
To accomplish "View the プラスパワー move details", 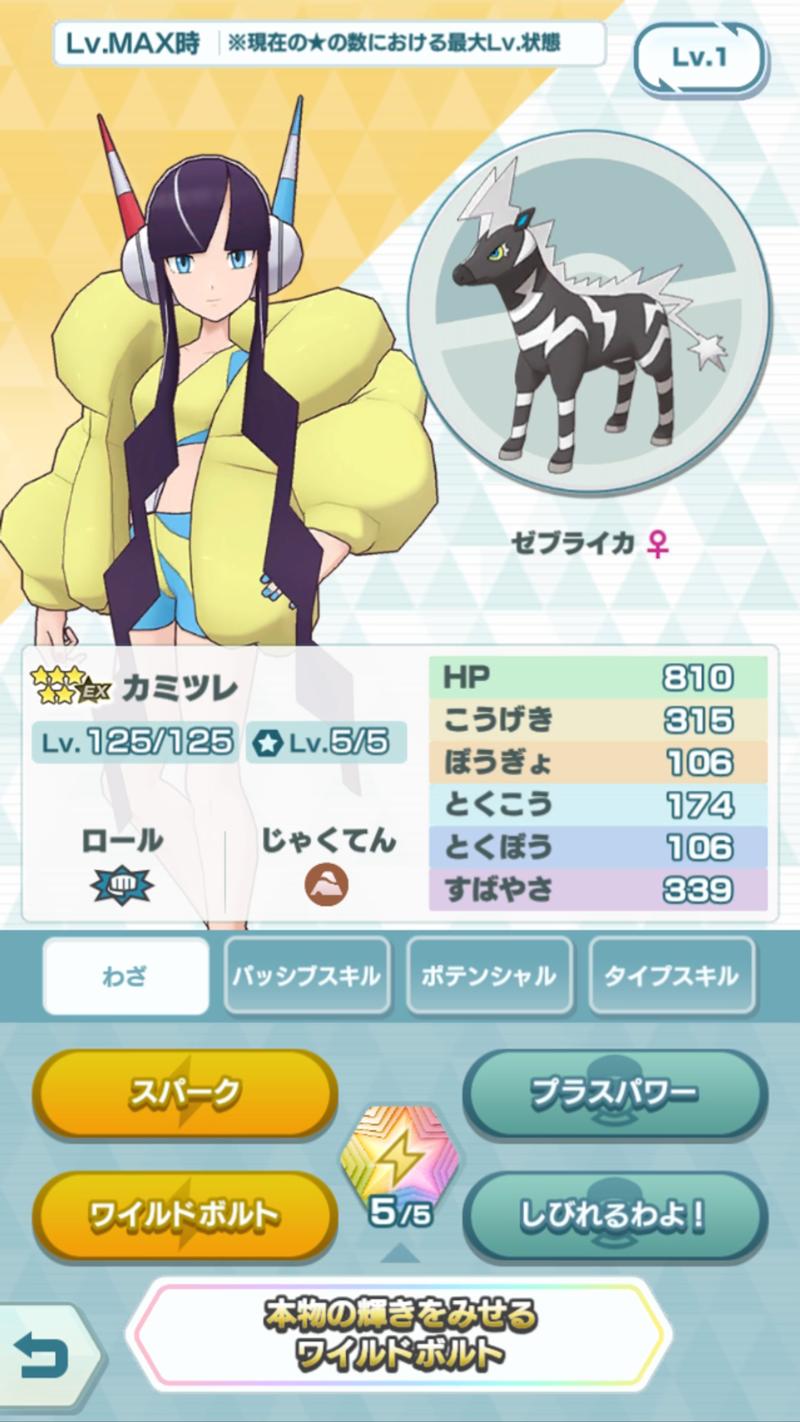I will 615,1093.
